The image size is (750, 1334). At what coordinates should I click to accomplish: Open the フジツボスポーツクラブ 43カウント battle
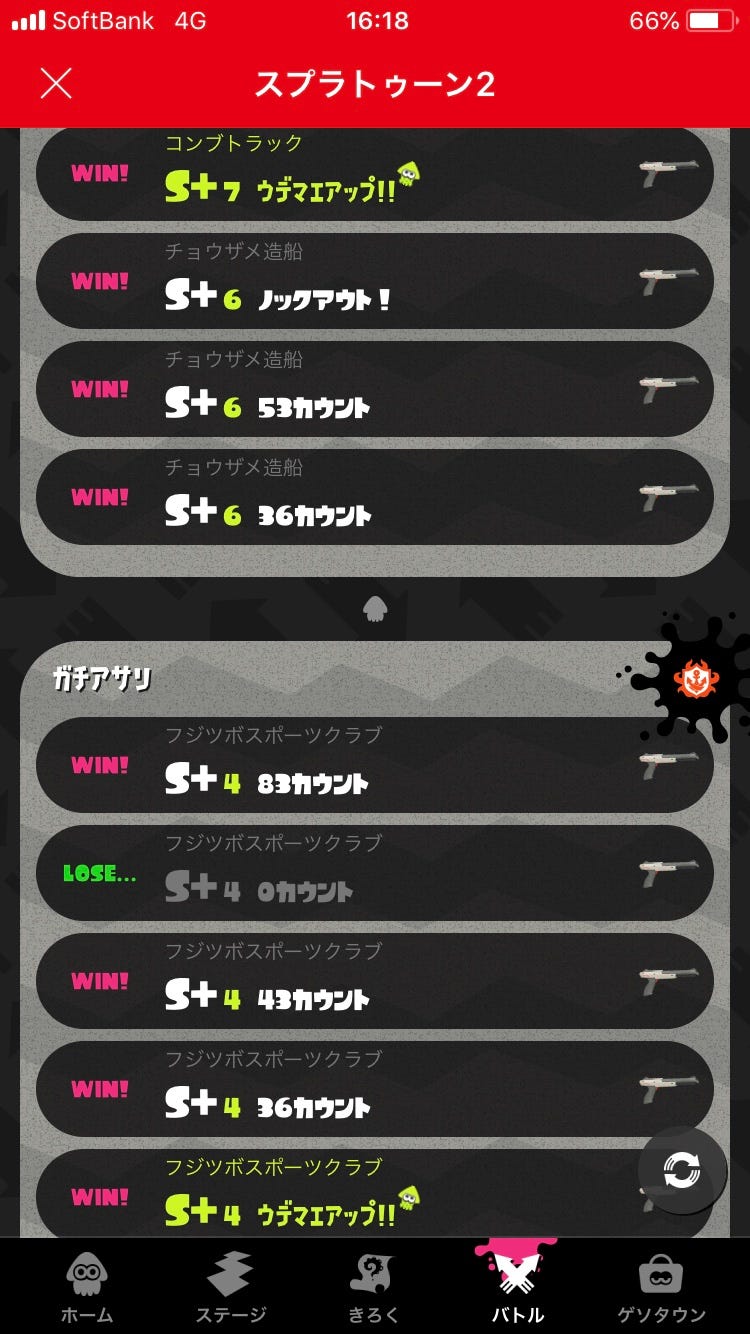coord(375,982)
